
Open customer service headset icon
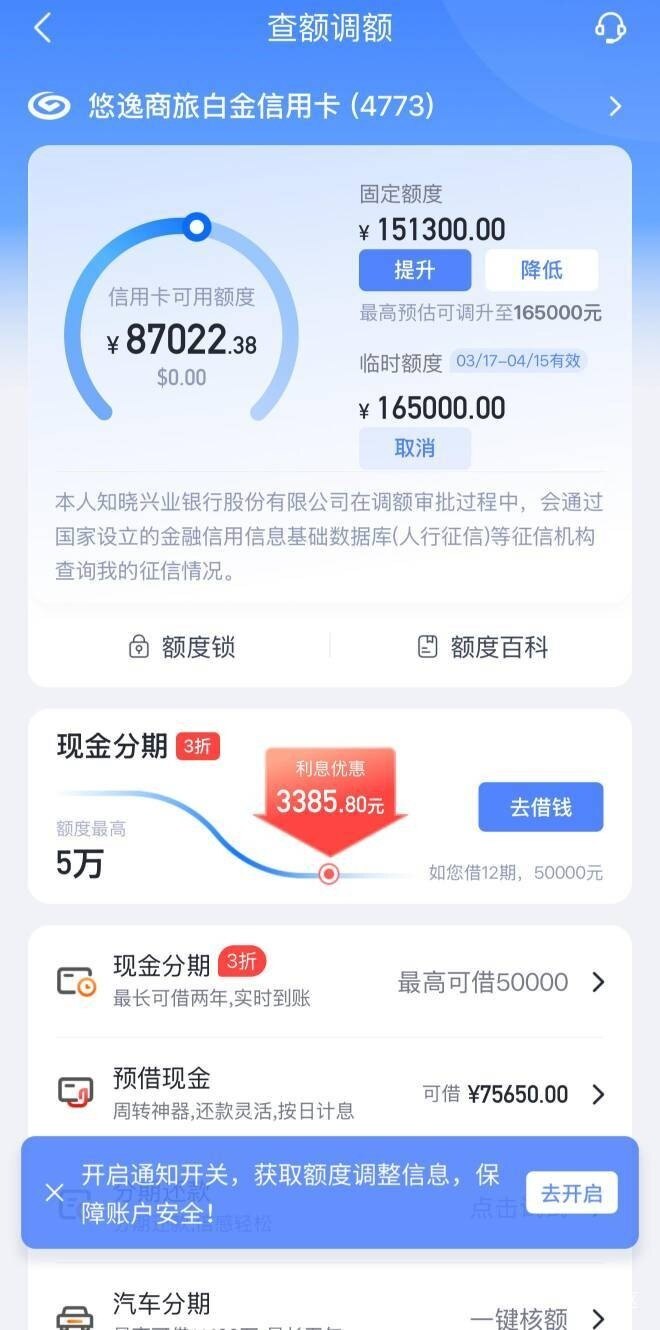pos(610,28)
